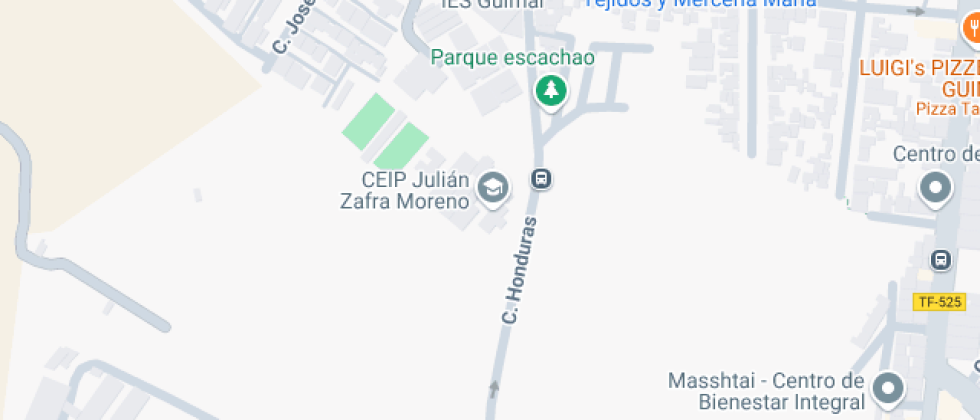This screenshot has width=980, height=420.
Task: Open the place marker under 'Centro de'
Action: (935, 188)
